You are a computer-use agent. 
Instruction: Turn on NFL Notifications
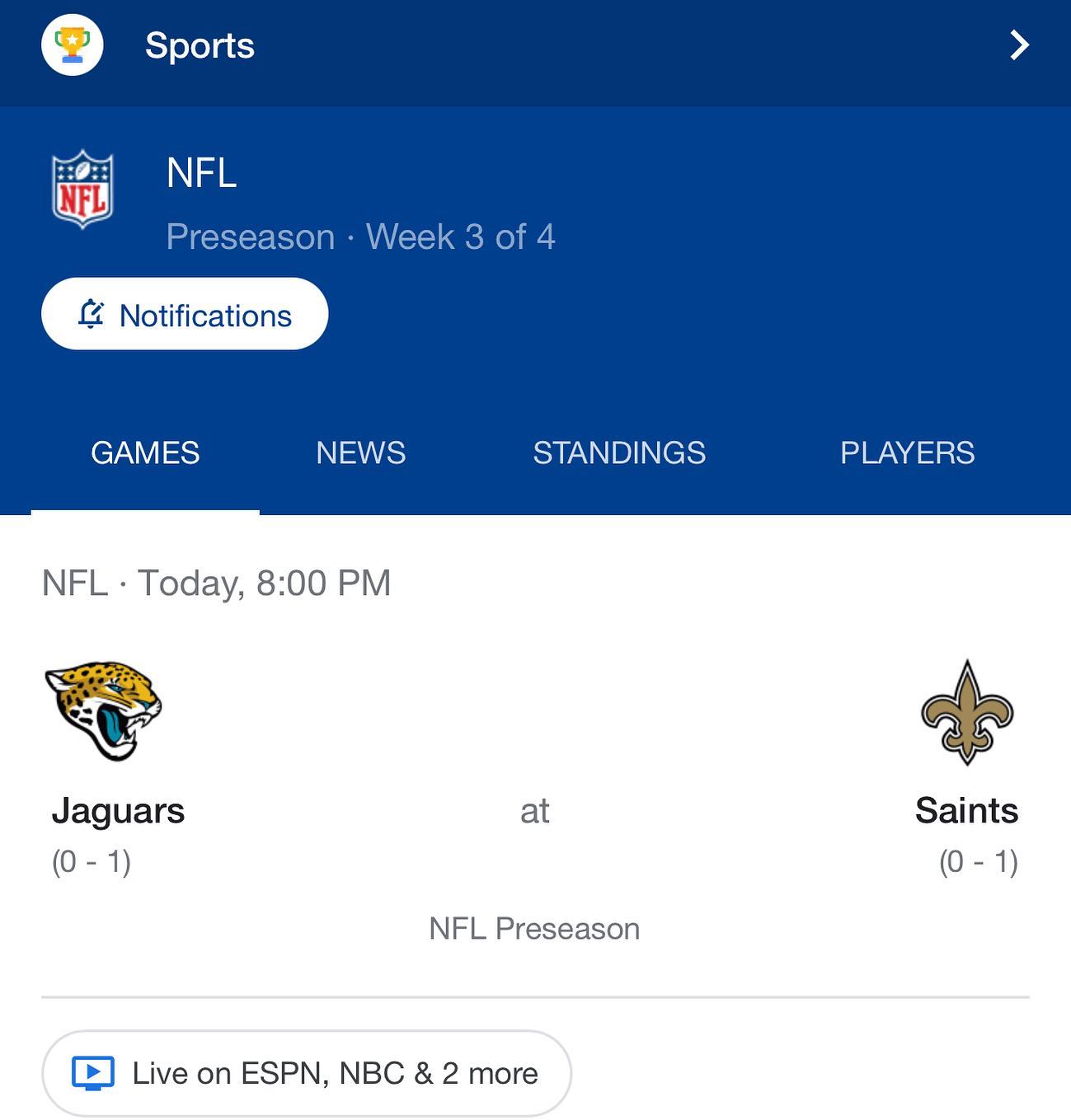(185, 315)
